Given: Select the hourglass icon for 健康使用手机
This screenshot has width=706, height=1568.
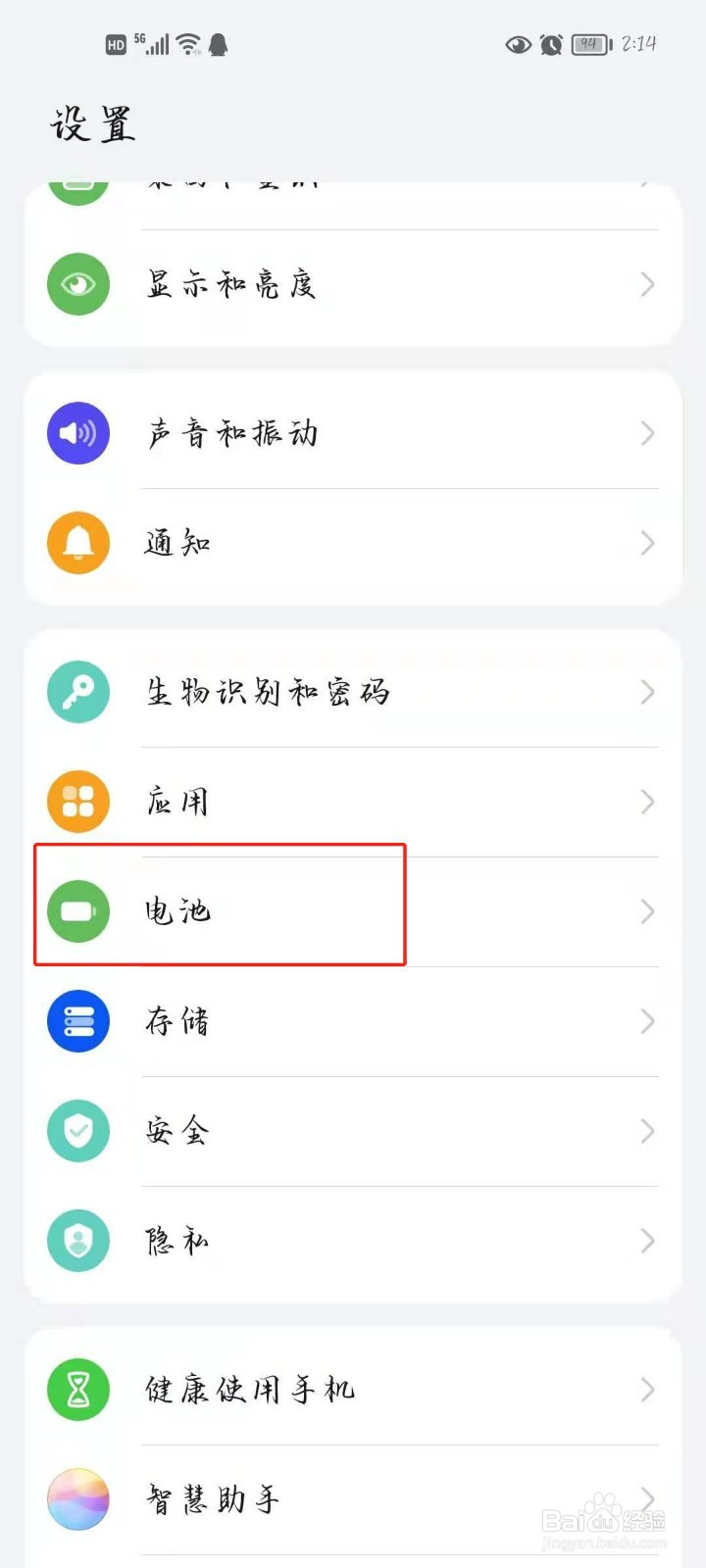Looking at the screenshot, I should click(77, 1390).
